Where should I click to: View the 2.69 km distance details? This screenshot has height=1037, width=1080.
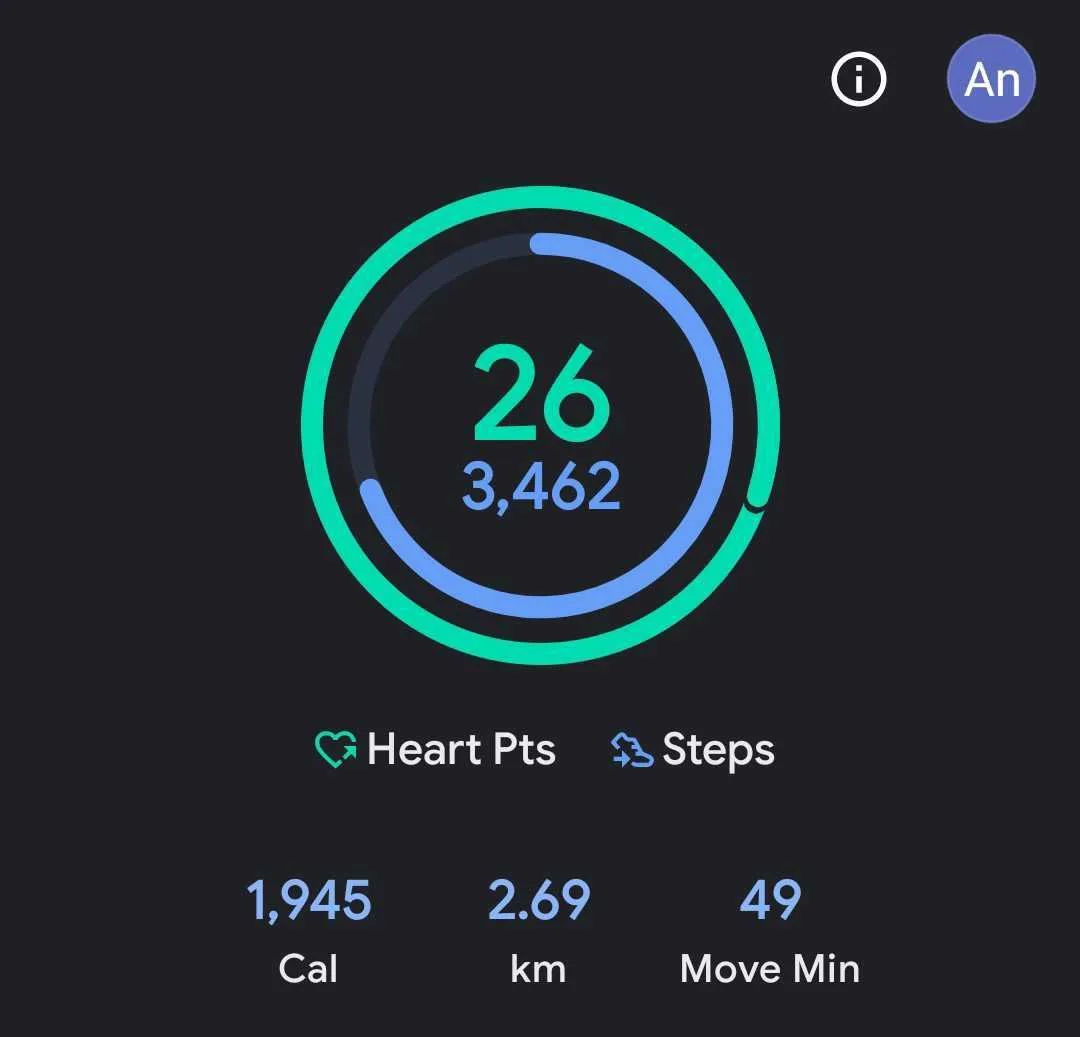pos(539,928)
